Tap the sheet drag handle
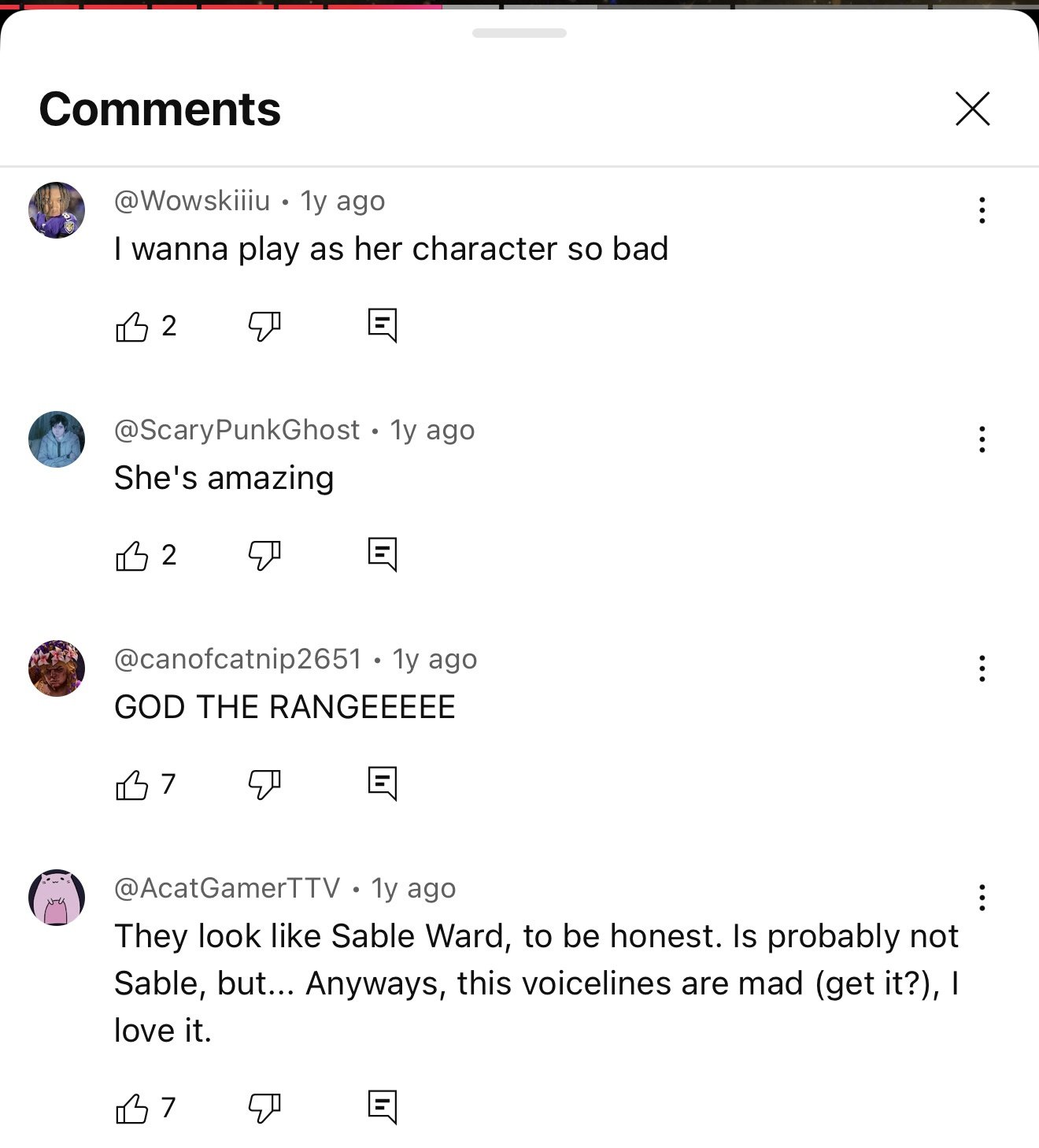The image size is (1039, 1148). pos(519,33)
